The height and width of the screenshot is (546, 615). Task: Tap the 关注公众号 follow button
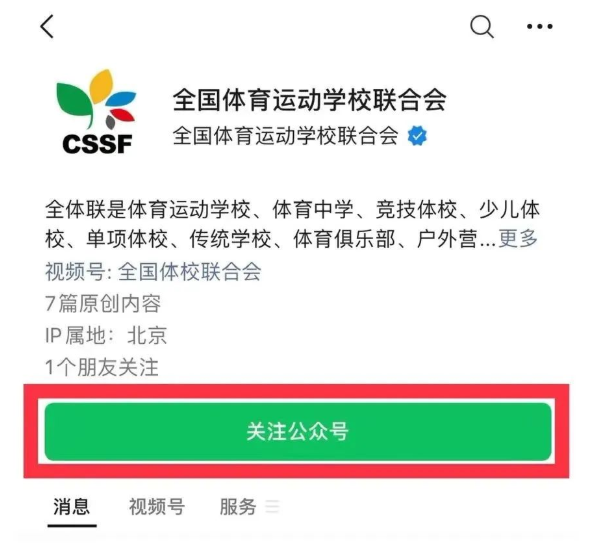pyautogui.click(x=298, y=431)
